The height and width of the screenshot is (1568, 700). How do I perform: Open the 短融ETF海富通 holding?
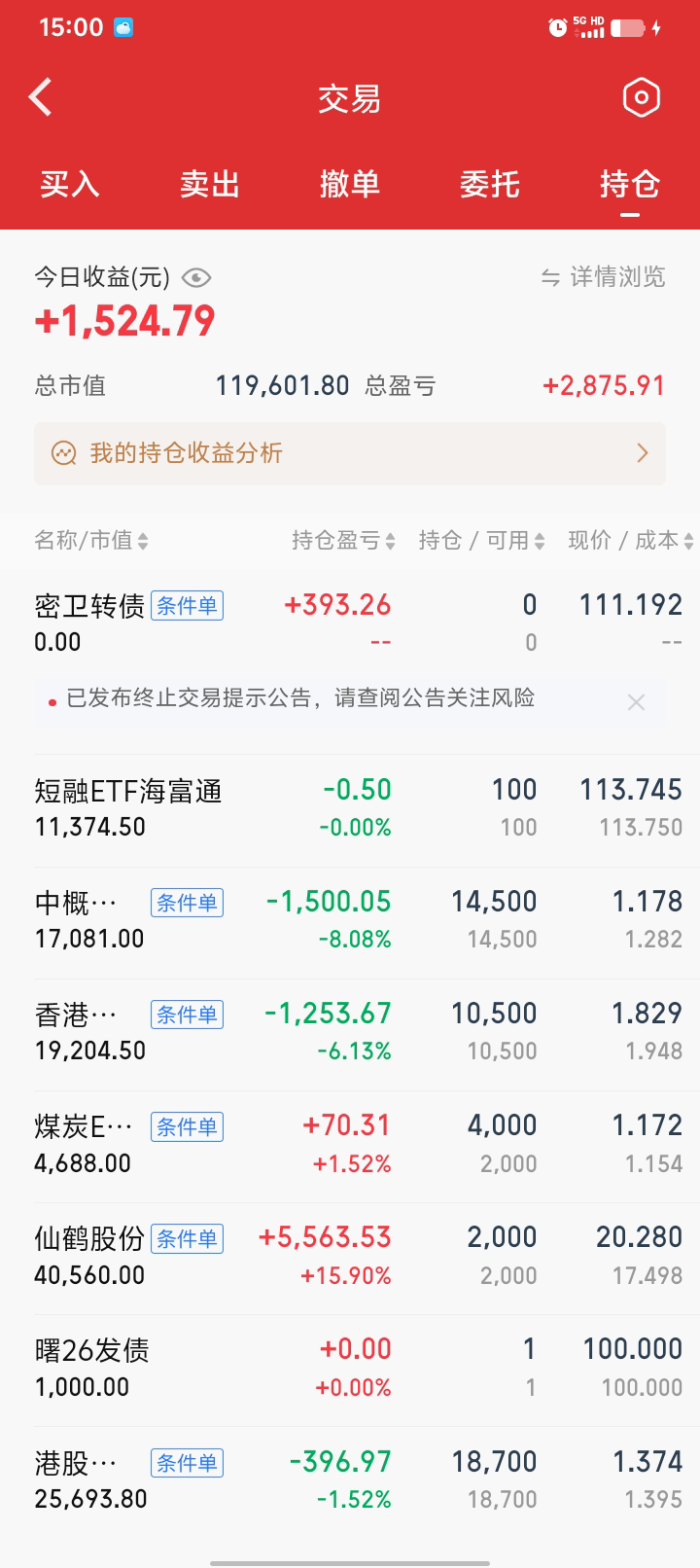350,810
